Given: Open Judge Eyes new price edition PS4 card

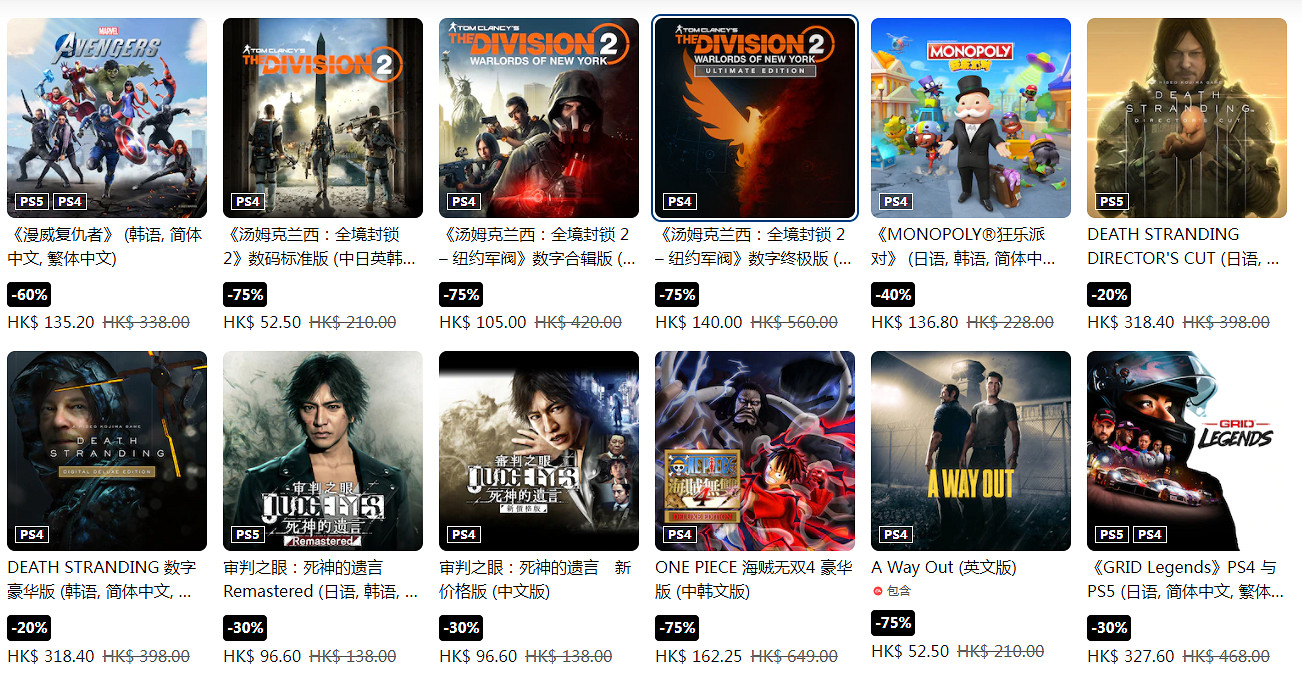Looking at the screenshot, I should (x=539, y=450).
